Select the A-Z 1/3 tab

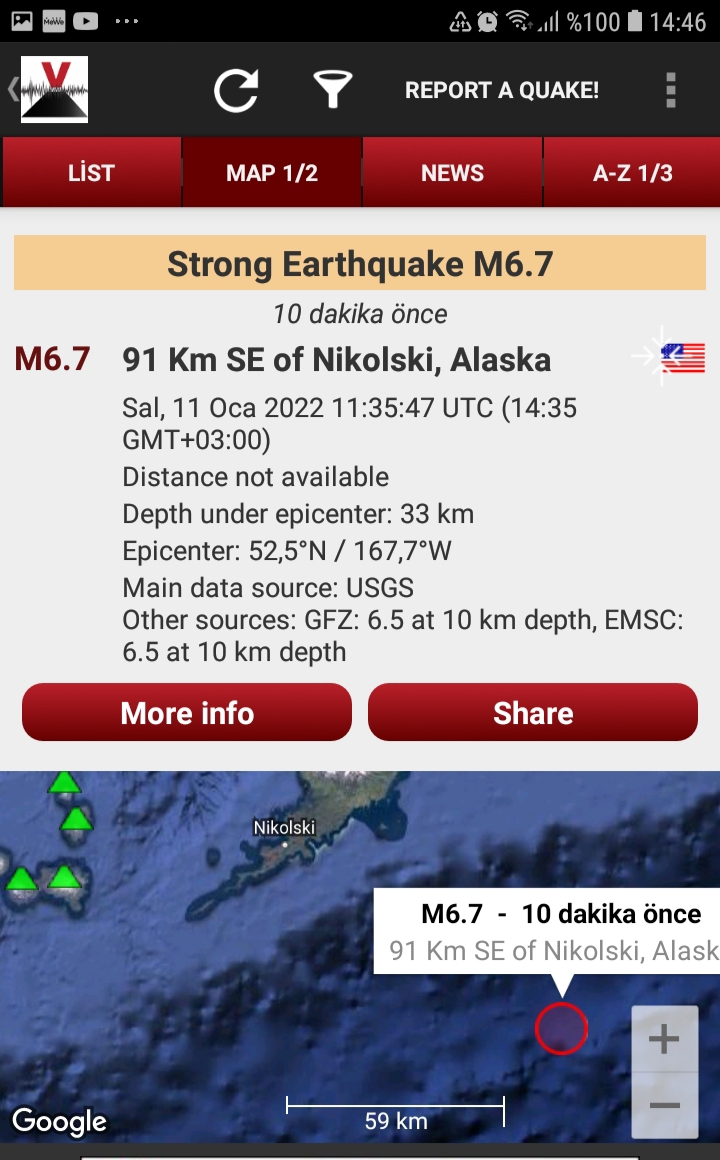[x=632, y=173]
